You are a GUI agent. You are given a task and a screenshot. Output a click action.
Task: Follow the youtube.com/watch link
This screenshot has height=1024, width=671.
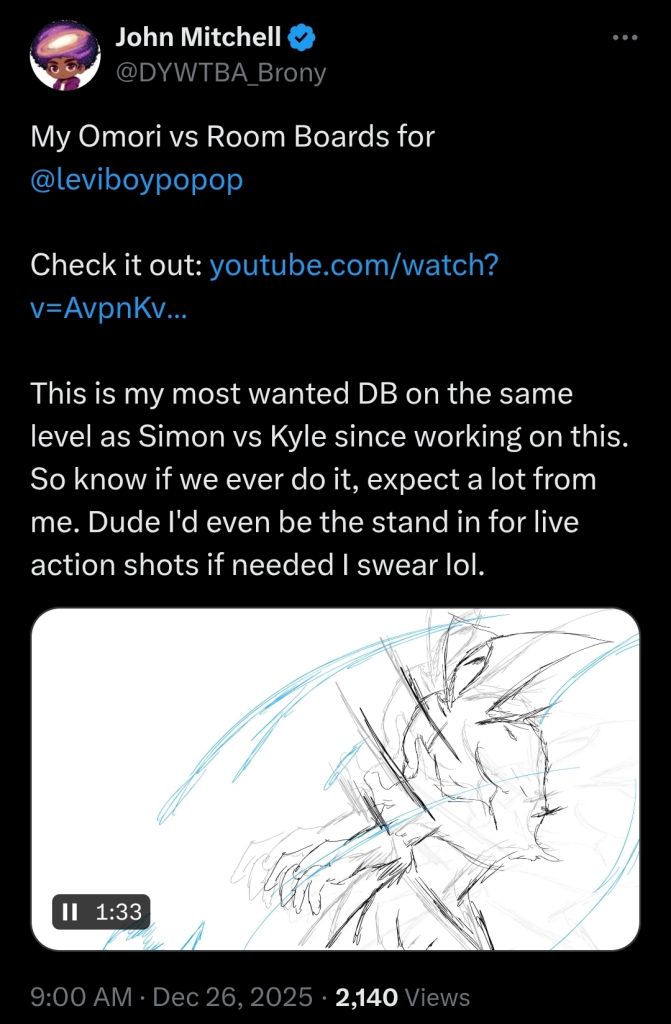tap(355, 264)
